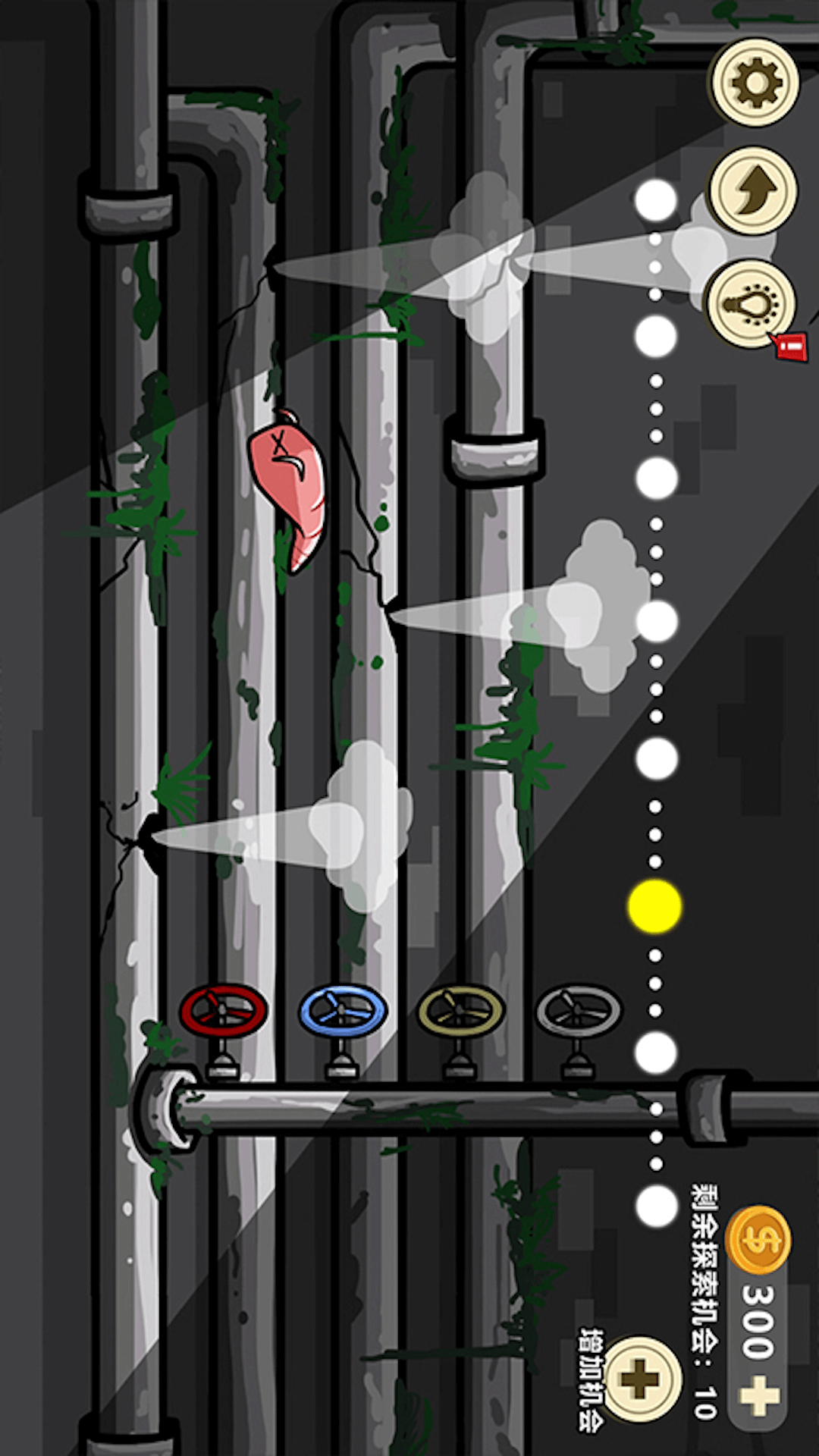The image size is (819, 1456).
Task: Tap the 增加机会 plus button
Action: (641, 1379)
